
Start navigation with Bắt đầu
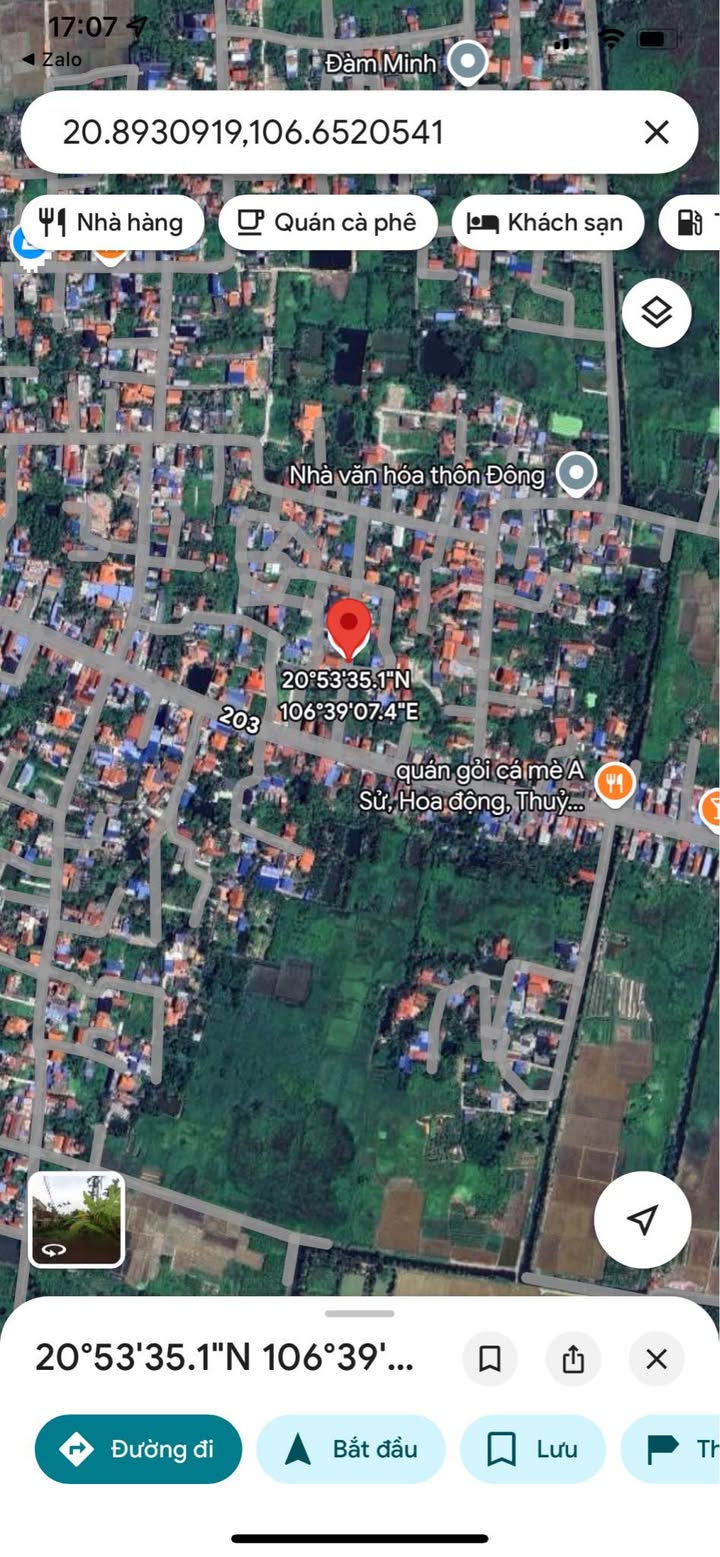coord(351,1449)
